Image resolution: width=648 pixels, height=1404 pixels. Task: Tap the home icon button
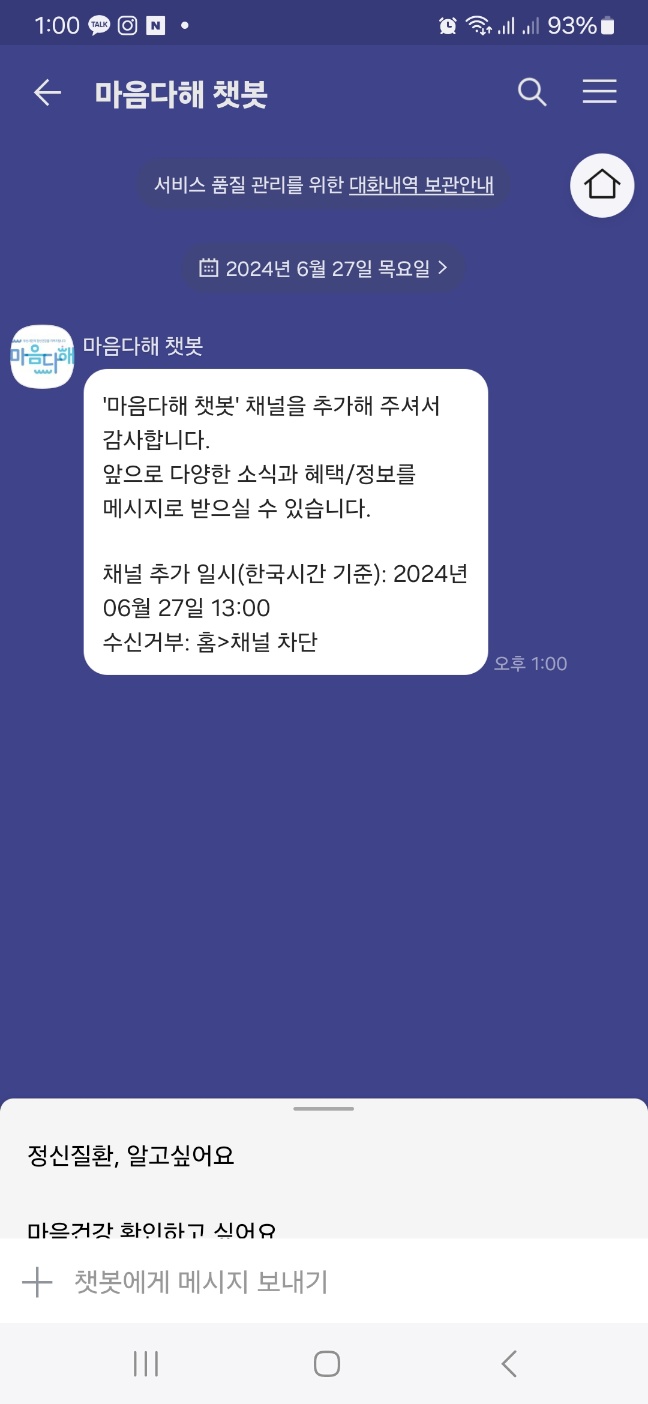pos(602,185)
